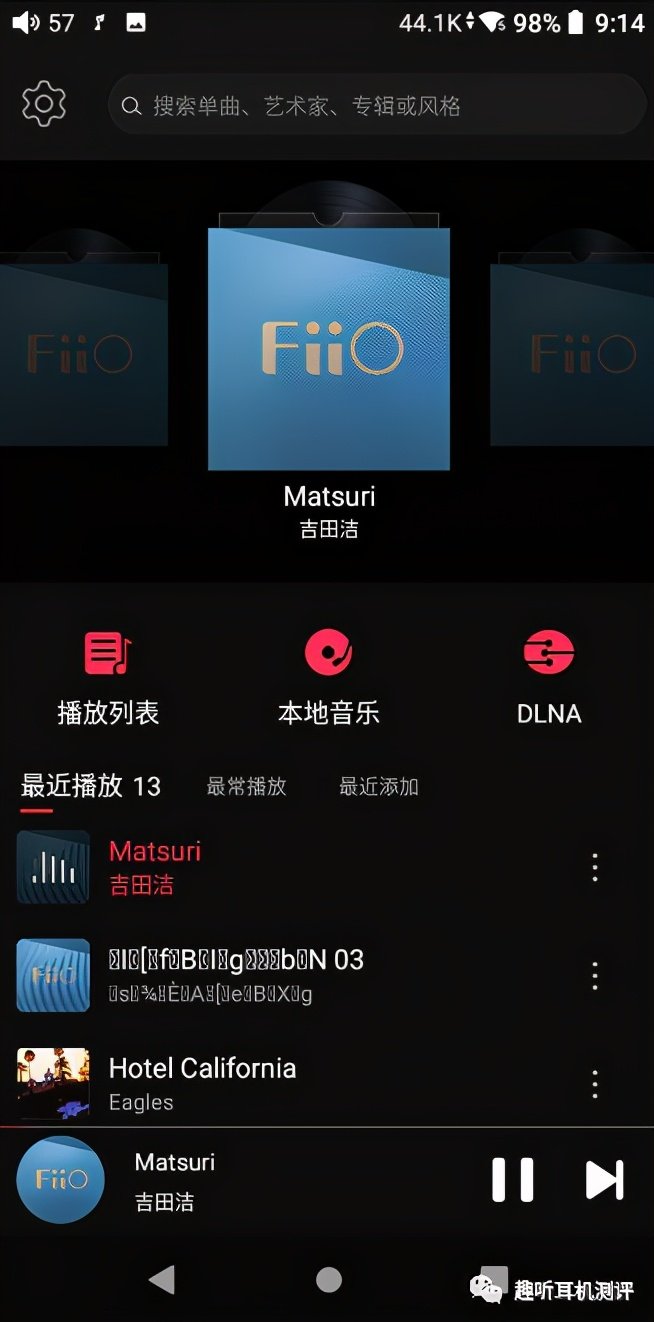Open 本地音乐 local music
654x1322 pixels.
click(328, 677)
